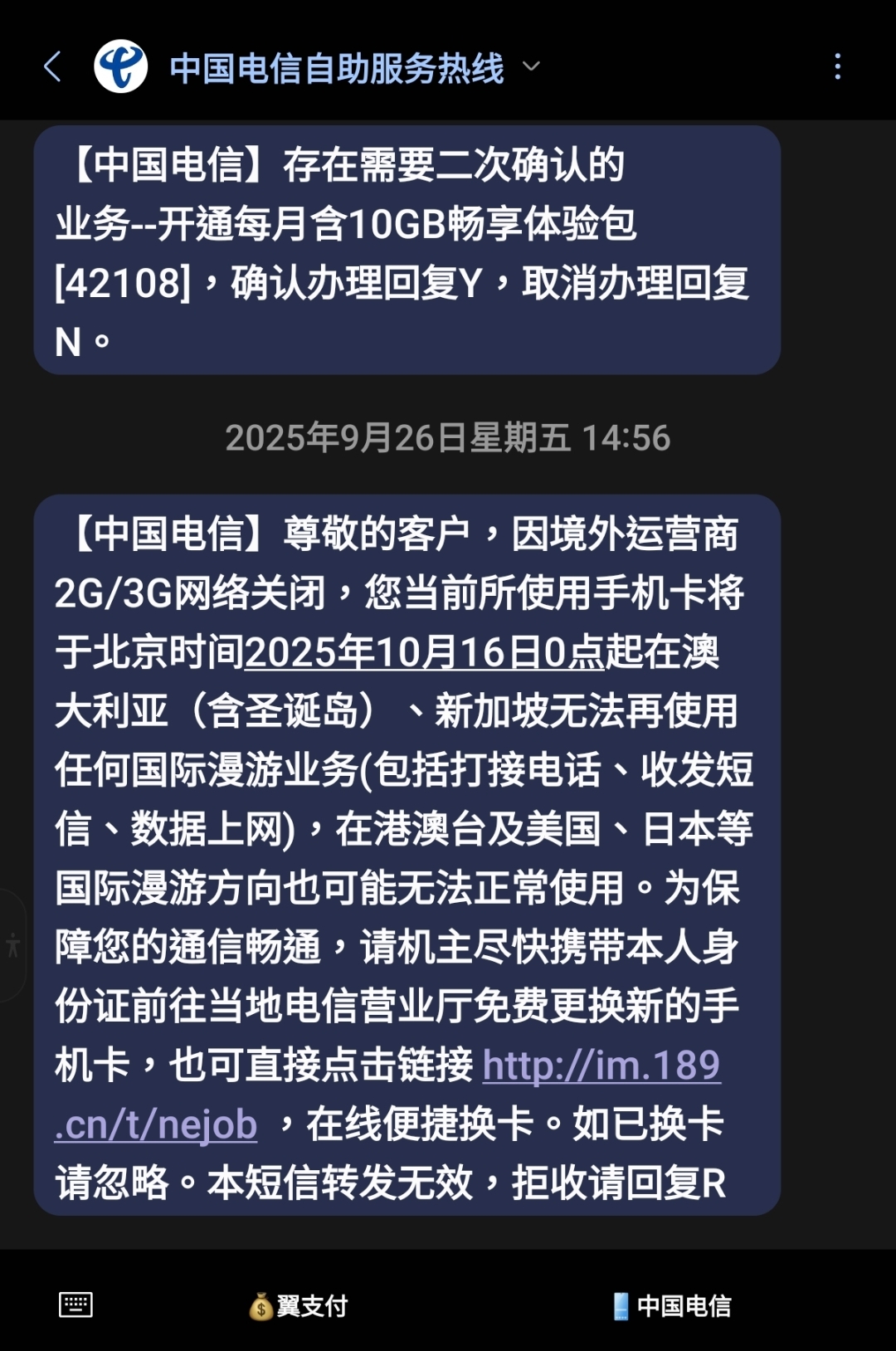The image size is (896, 1351).
Task: Switch to the keyboard input
Action: 75,1305
